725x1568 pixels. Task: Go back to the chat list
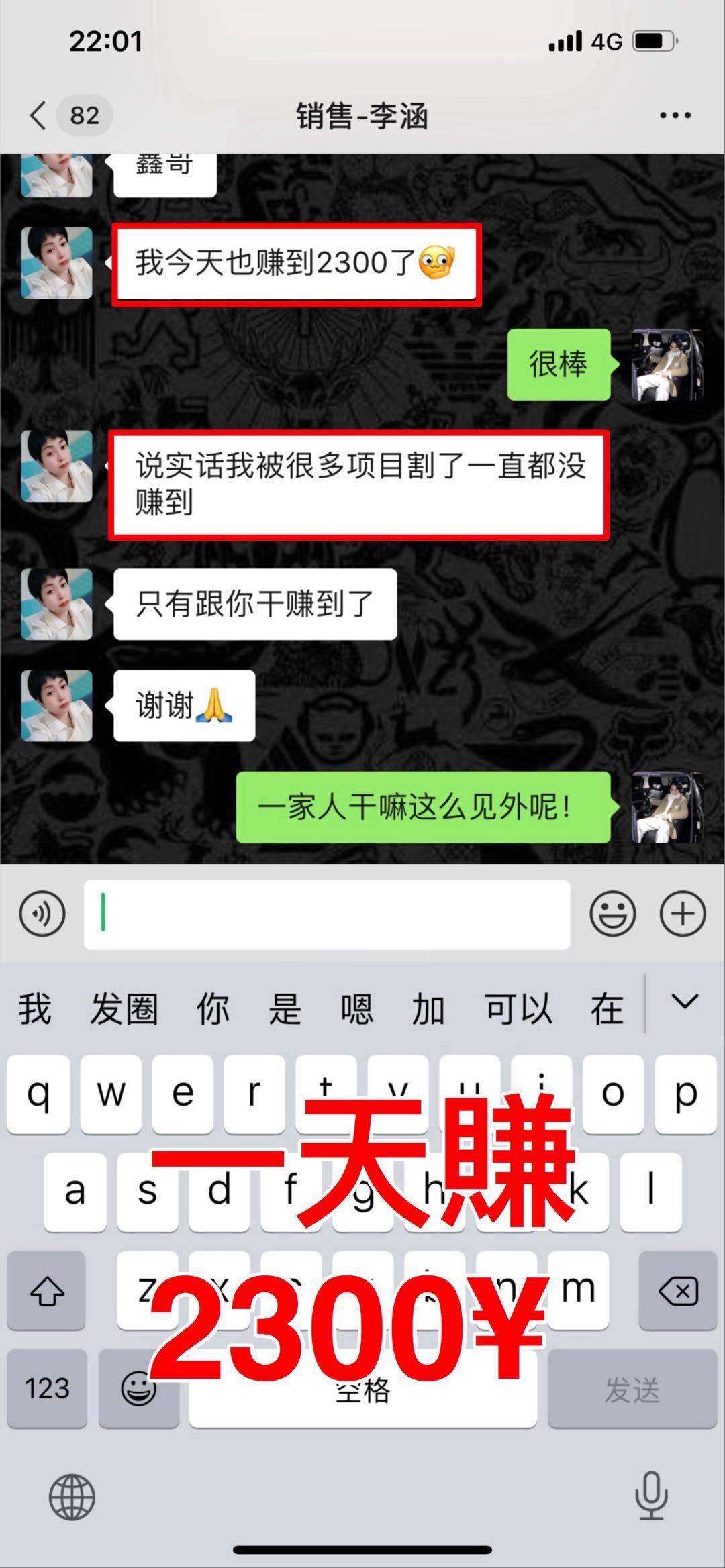pos(40,115)
